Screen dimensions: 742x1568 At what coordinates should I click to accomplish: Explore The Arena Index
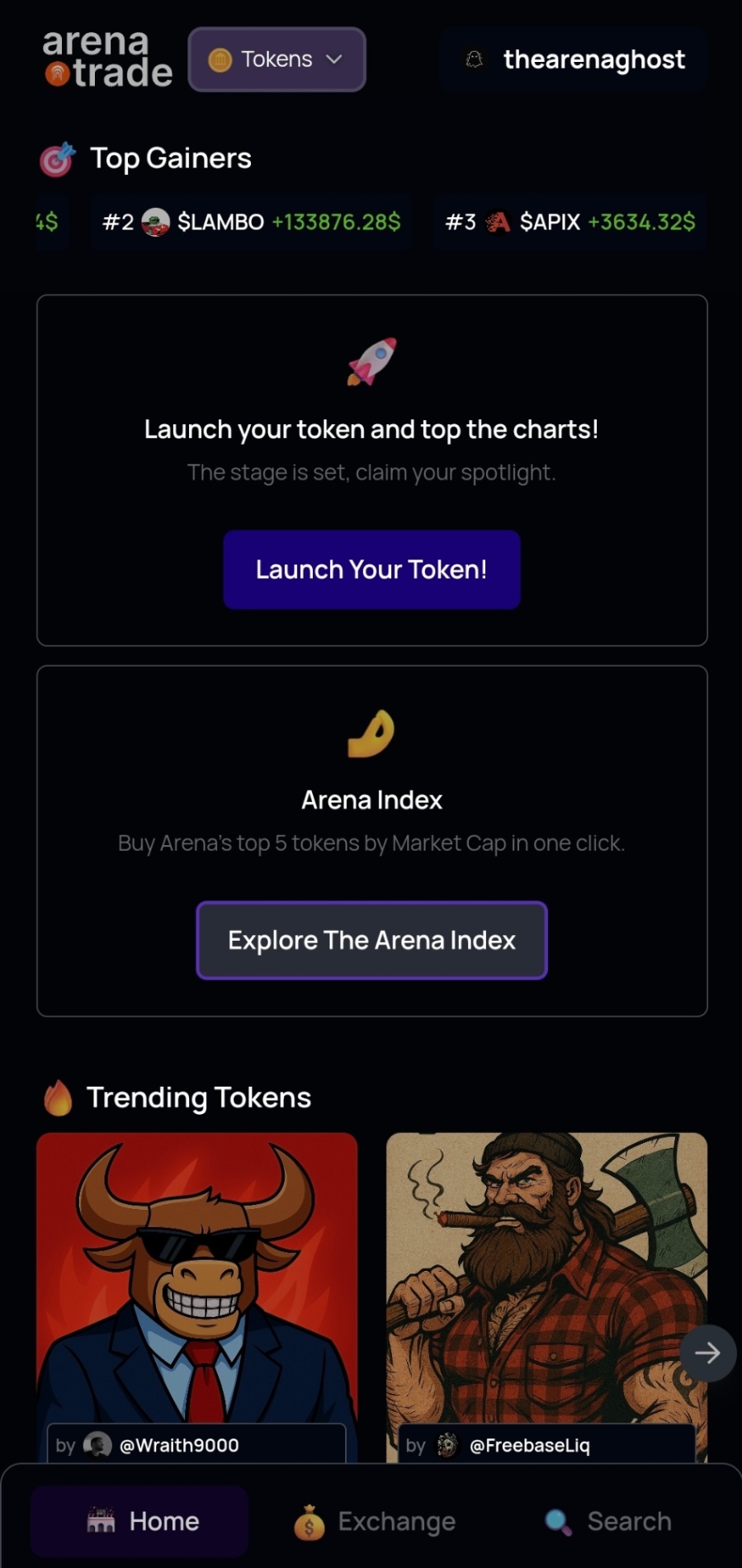coord(371,940)
